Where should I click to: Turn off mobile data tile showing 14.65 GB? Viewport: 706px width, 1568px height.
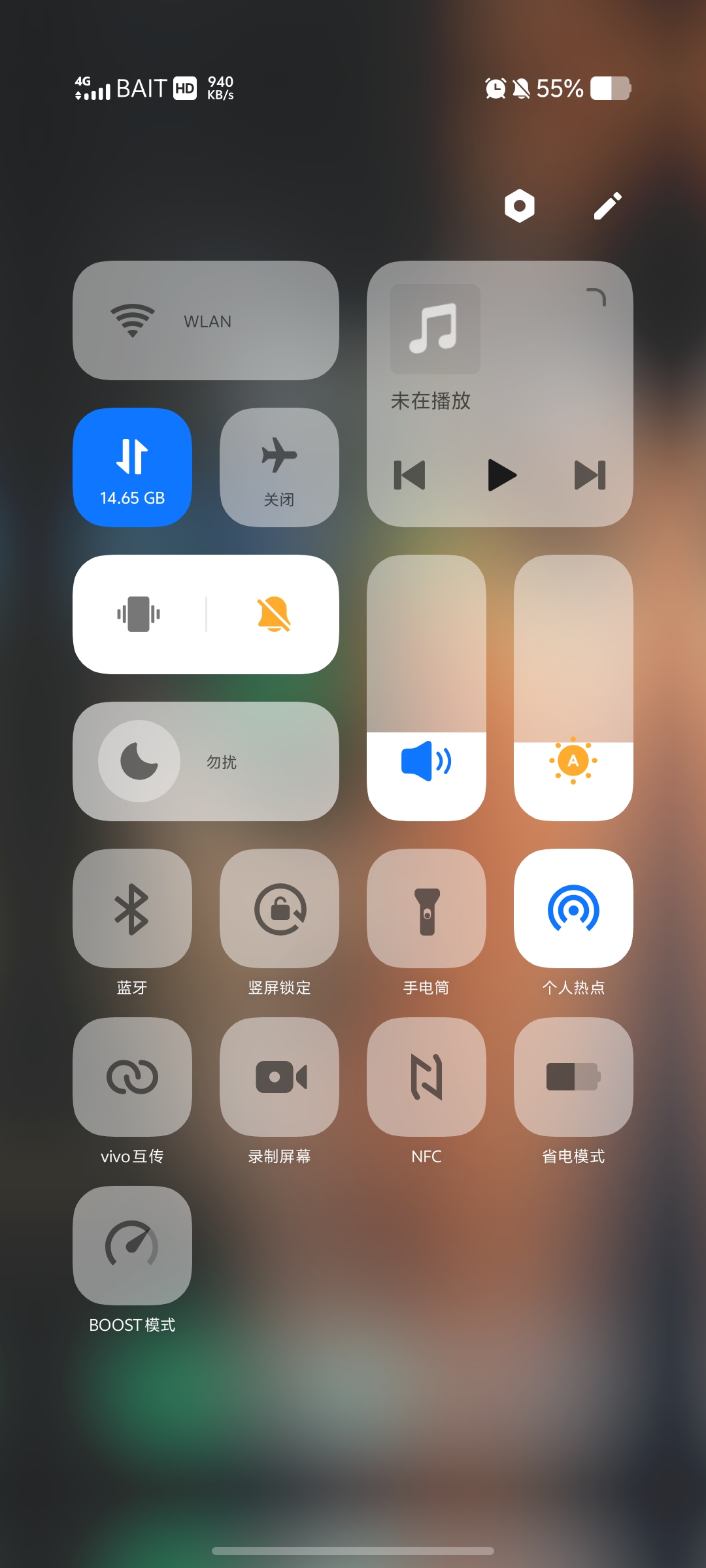tap(132, 467)
